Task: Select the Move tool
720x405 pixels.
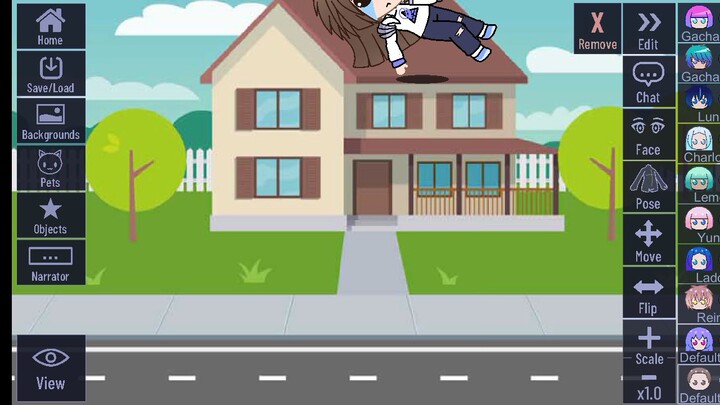Action: pyautogui.click(x=648, y=241)
